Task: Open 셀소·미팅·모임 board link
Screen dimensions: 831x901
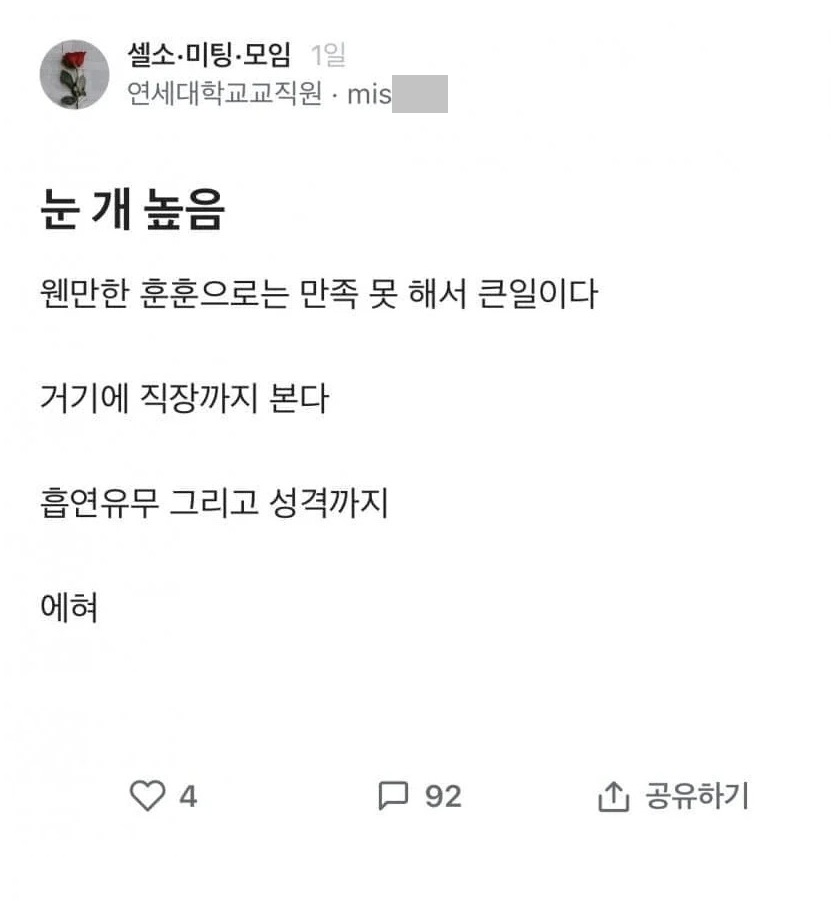Action: coord(209,55)
